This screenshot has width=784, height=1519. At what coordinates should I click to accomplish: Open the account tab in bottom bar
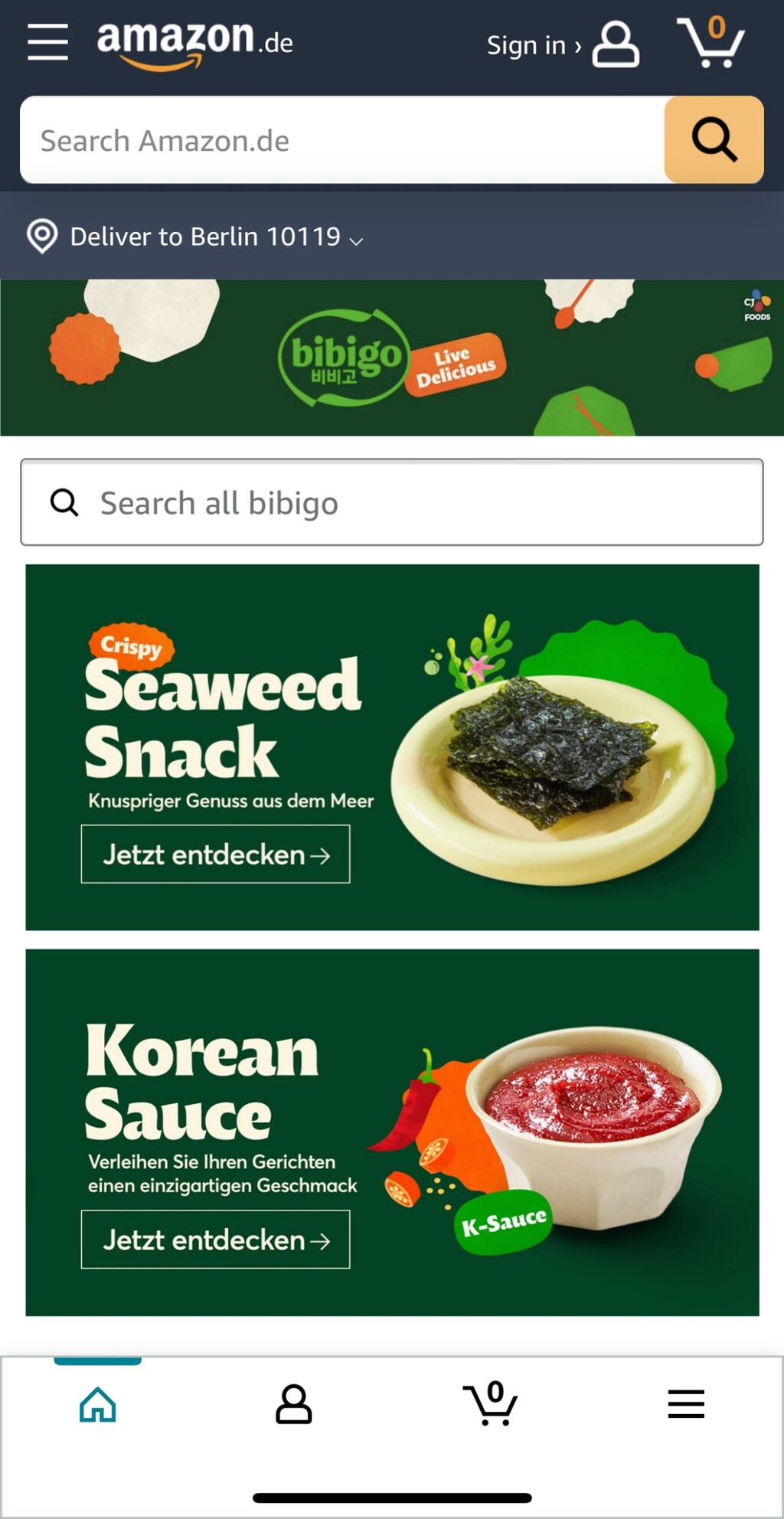coord(294,1404)
